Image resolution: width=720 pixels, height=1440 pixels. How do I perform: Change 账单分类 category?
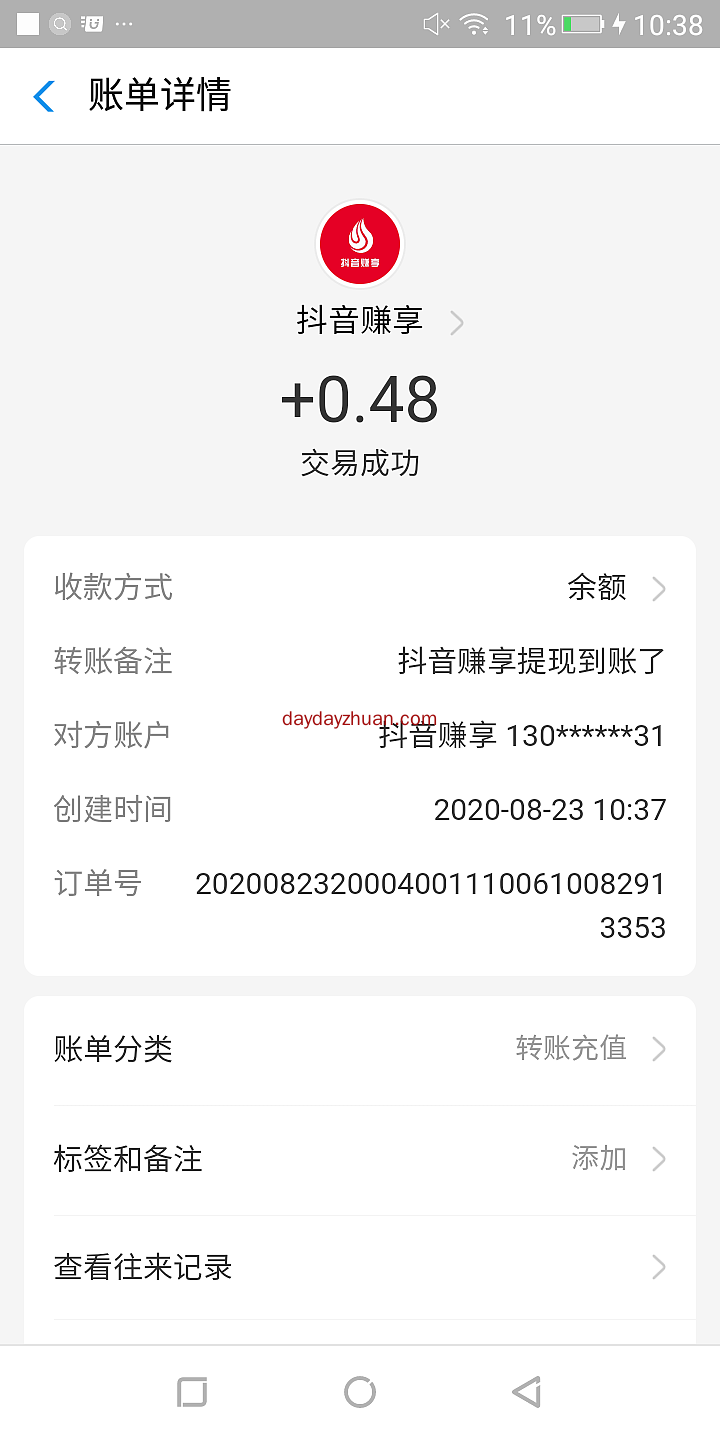[360, 1049]
